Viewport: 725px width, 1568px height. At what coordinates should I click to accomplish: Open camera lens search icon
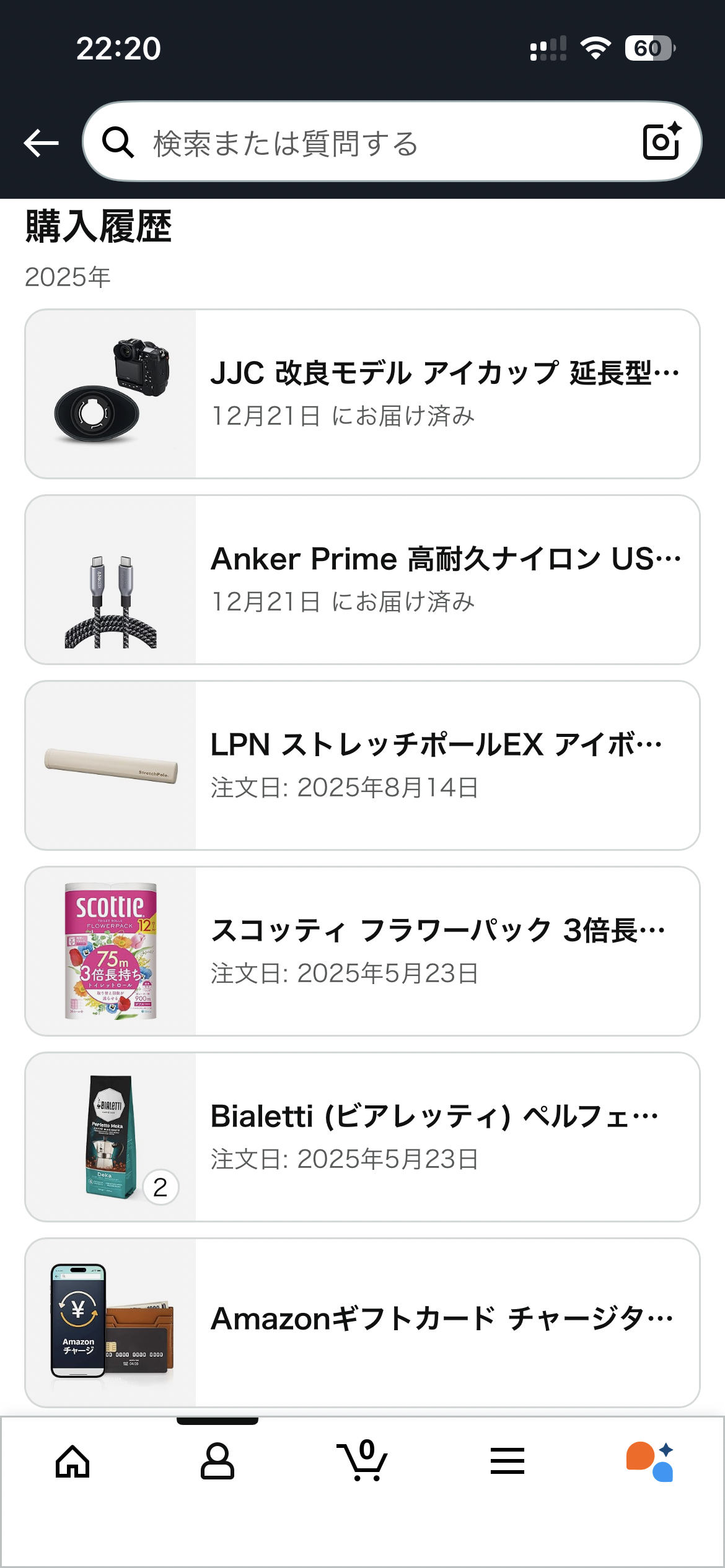[x=662, y=142]
